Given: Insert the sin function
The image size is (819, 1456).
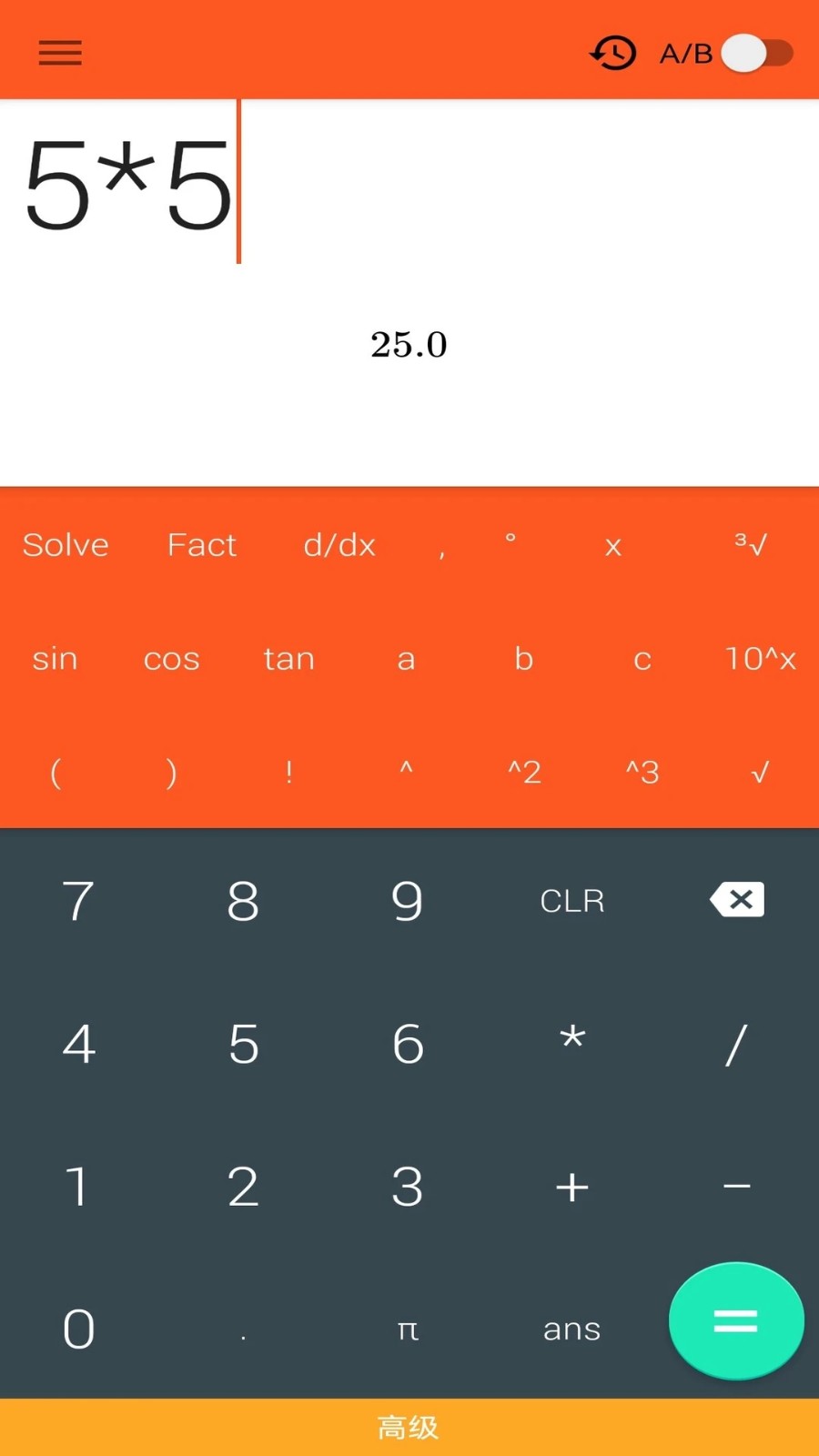Looking at the screenshot, I should (55, 659).
